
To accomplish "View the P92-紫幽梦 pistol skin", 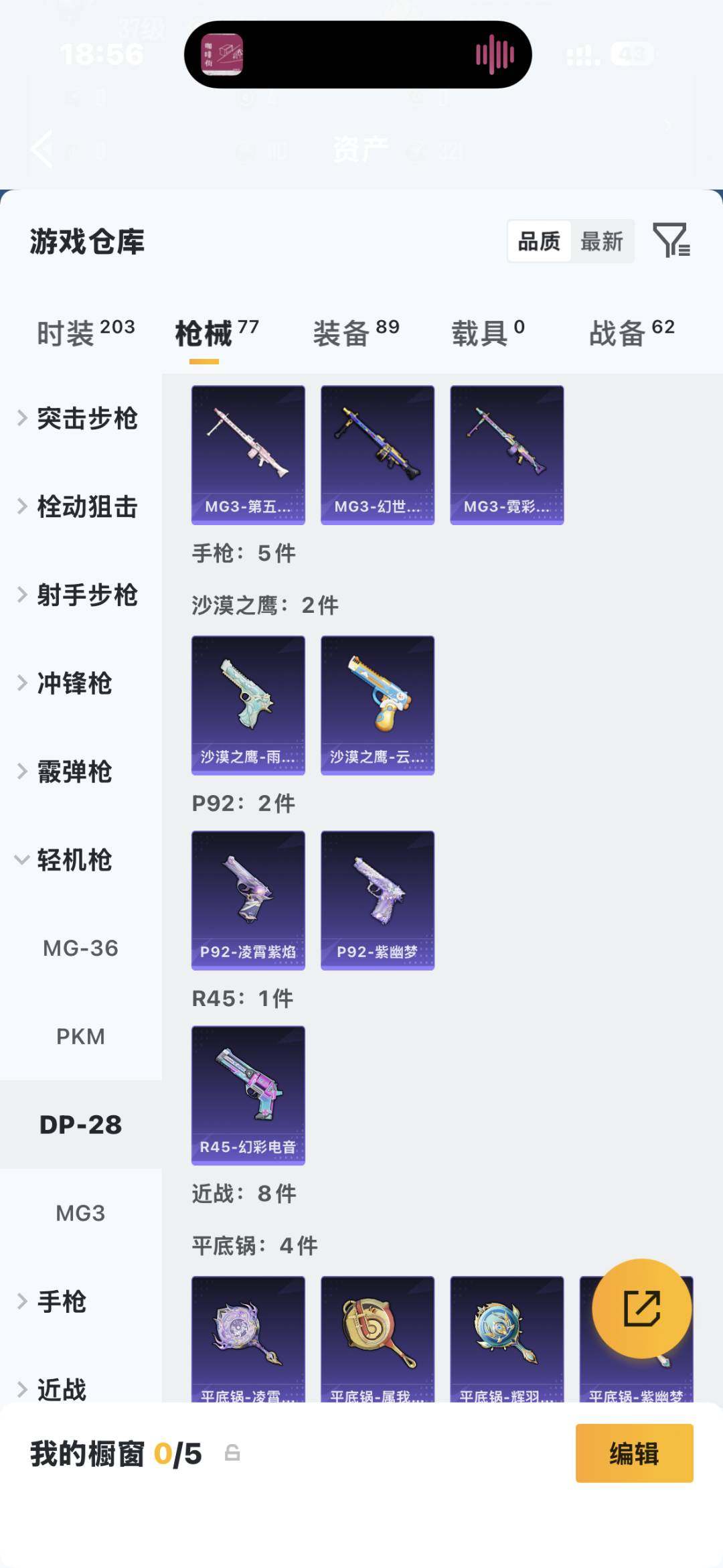I will (377, 900).
